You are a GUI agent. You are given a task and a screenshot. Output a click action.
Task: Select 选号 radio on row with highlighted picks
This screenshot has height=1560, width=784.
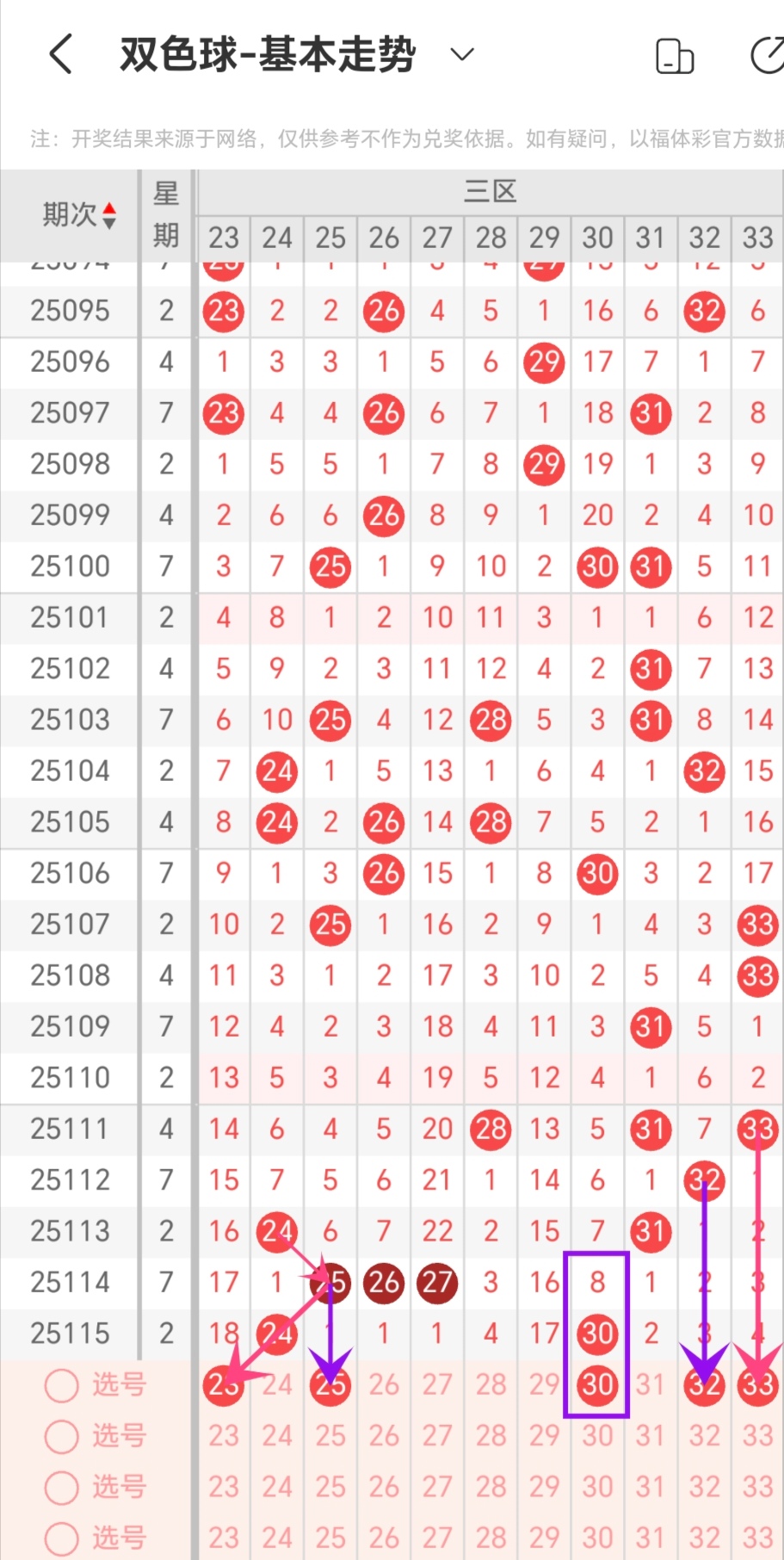(61, 1385)
